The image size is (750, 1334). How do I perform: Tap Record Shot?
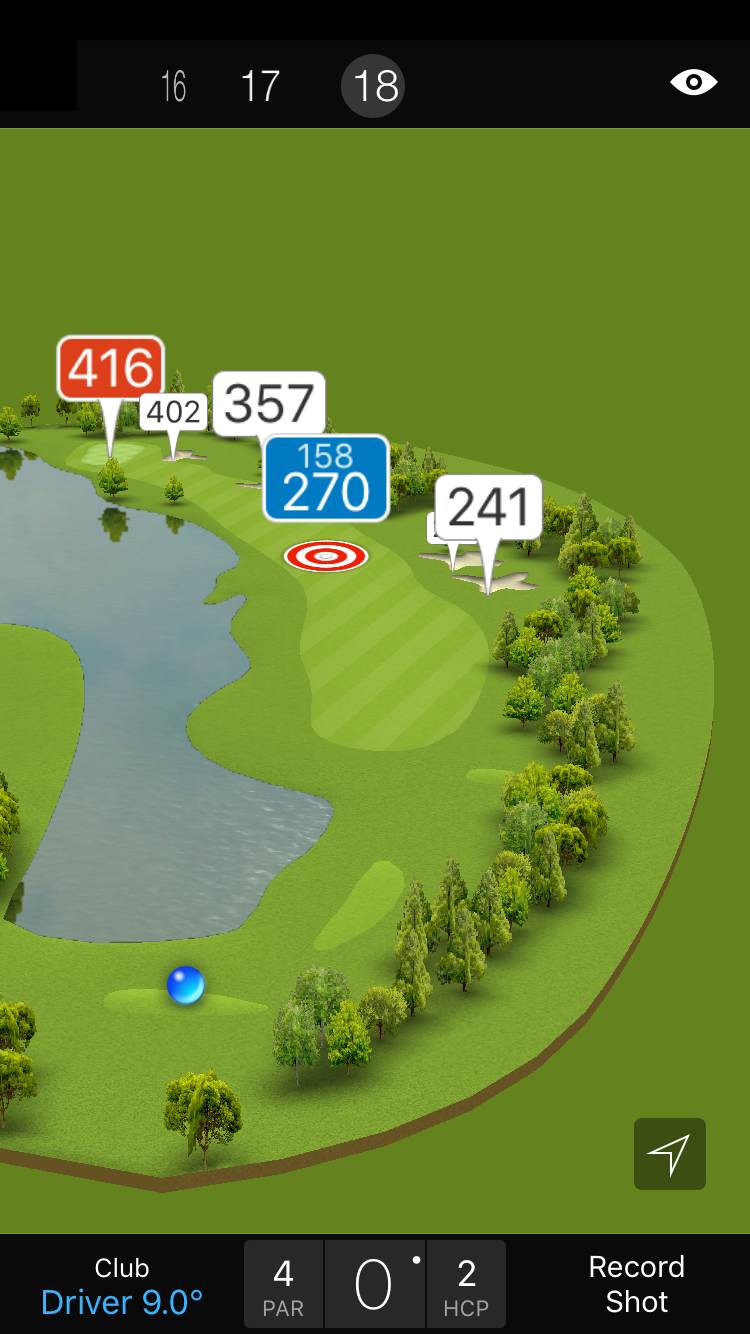click(636, 1284)
